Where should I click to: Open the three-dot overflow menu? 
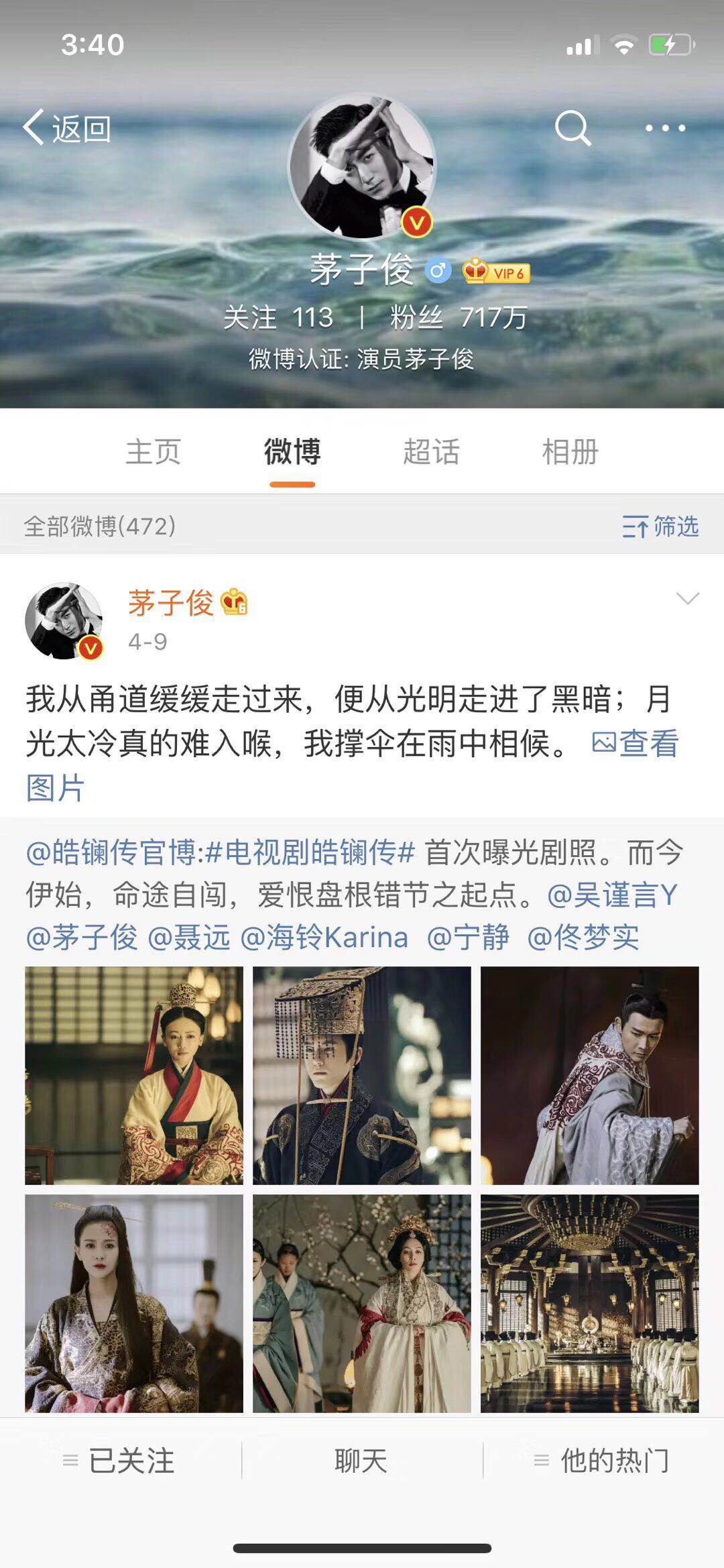coord(664,127)
